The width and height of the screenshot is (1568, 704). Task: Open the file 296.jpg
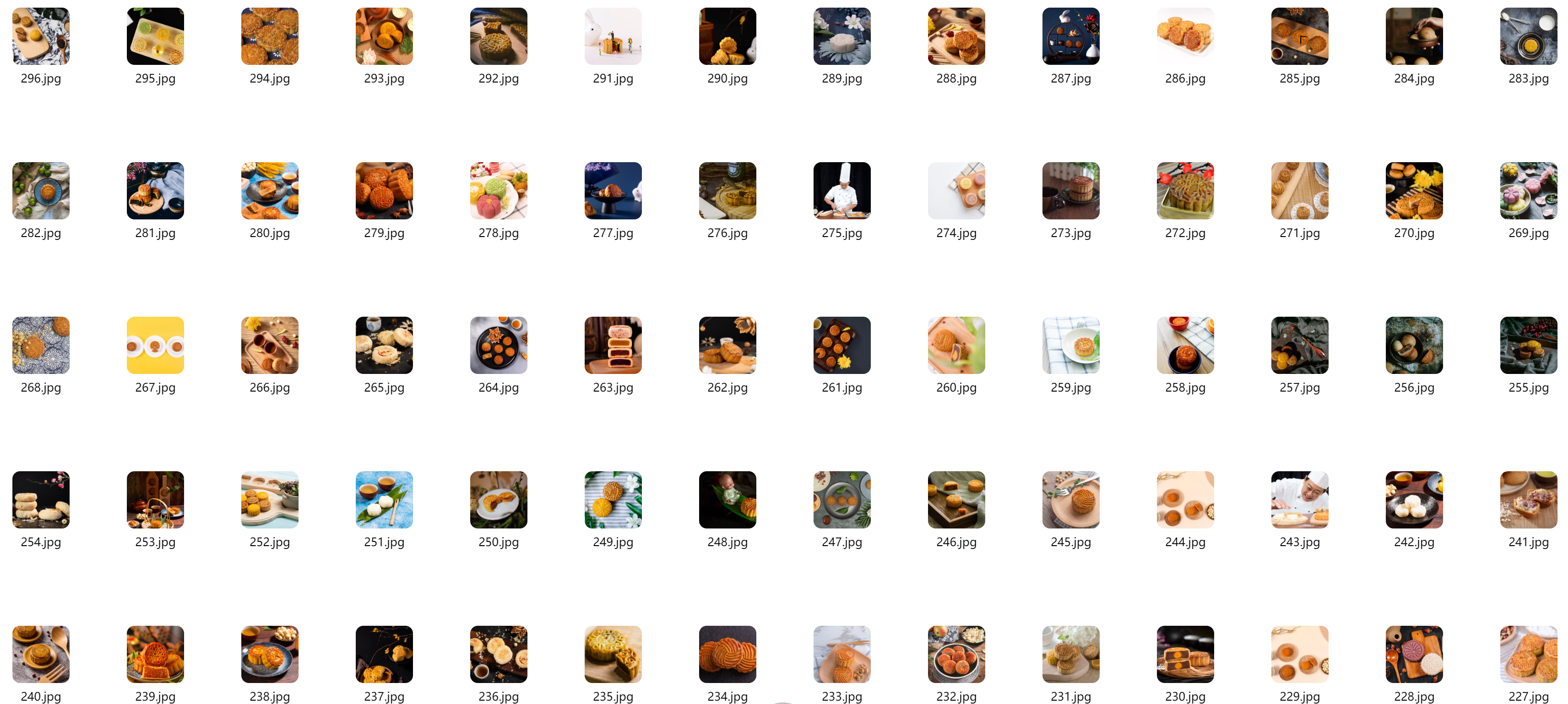(x=41, y=37)
